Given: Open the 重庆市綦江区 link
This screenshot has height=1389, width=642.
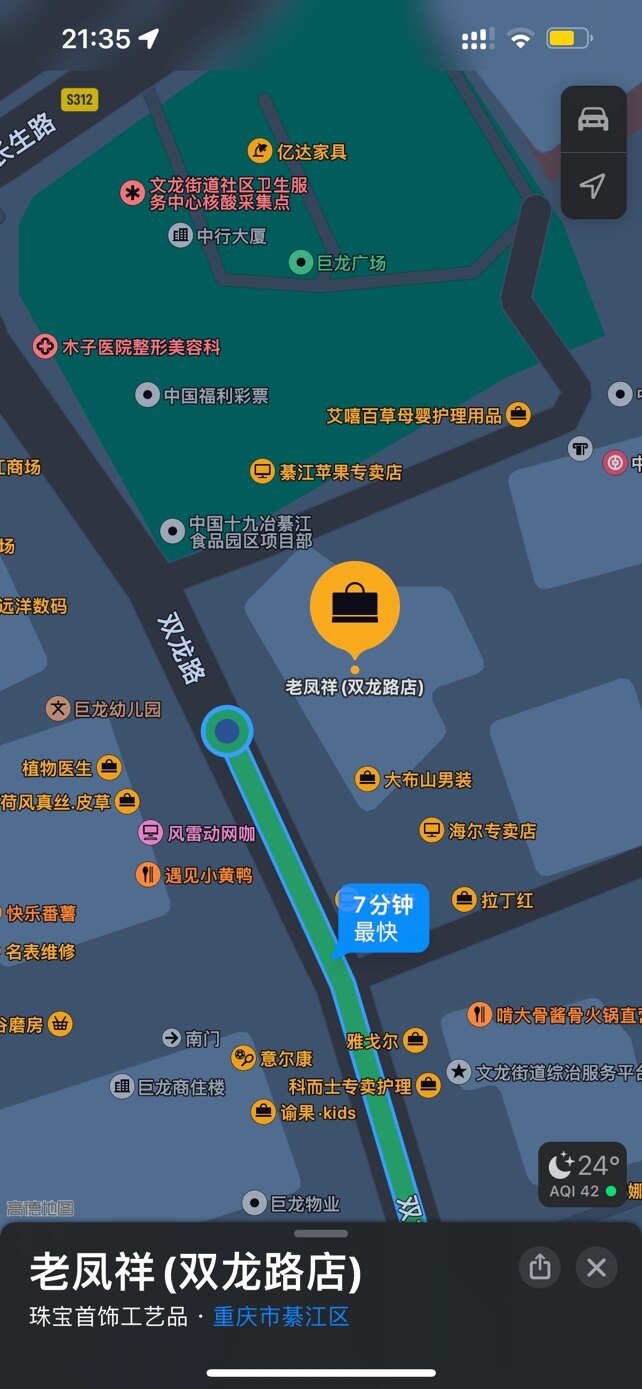Looking at the screenshot, I should click(x=281, y=1316).
